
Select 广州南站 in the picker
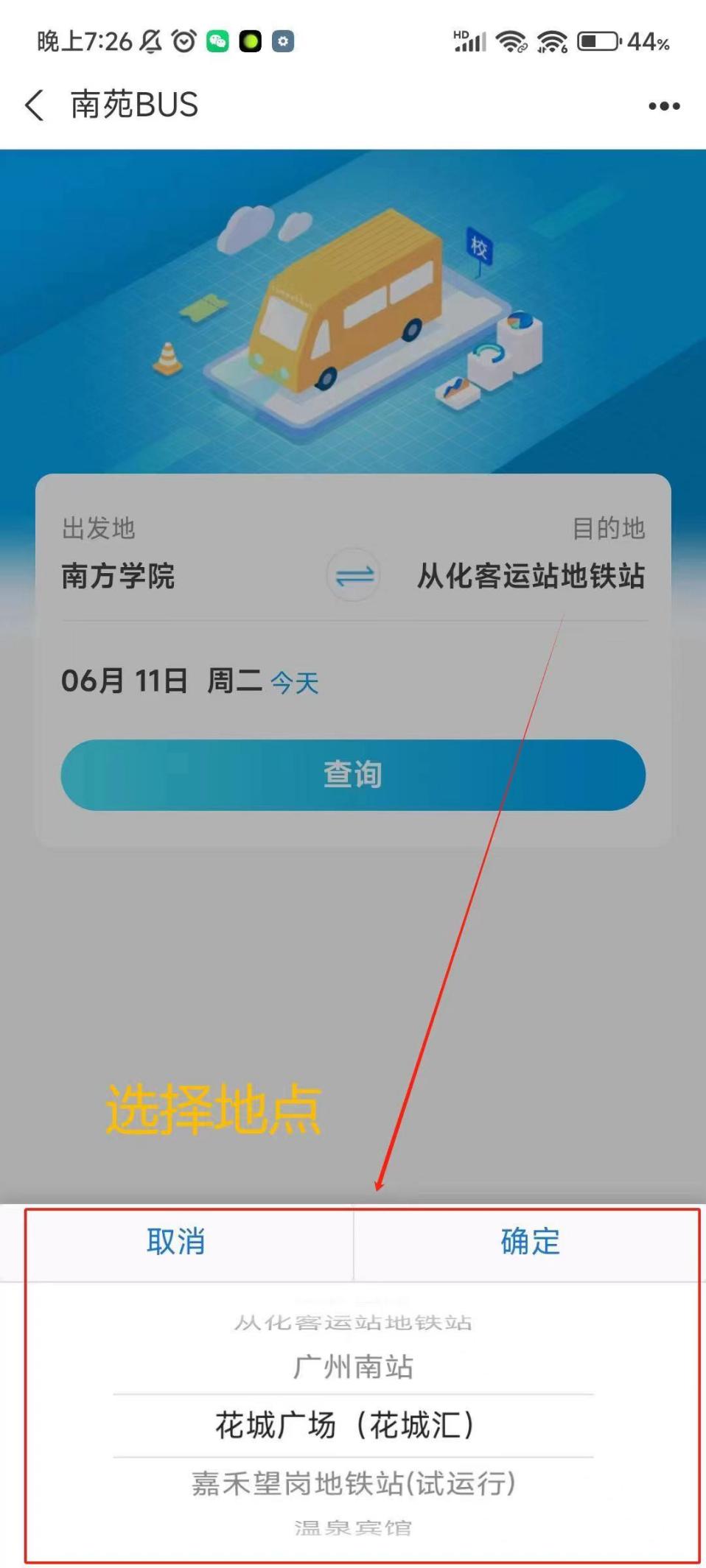coord(353,1367)
